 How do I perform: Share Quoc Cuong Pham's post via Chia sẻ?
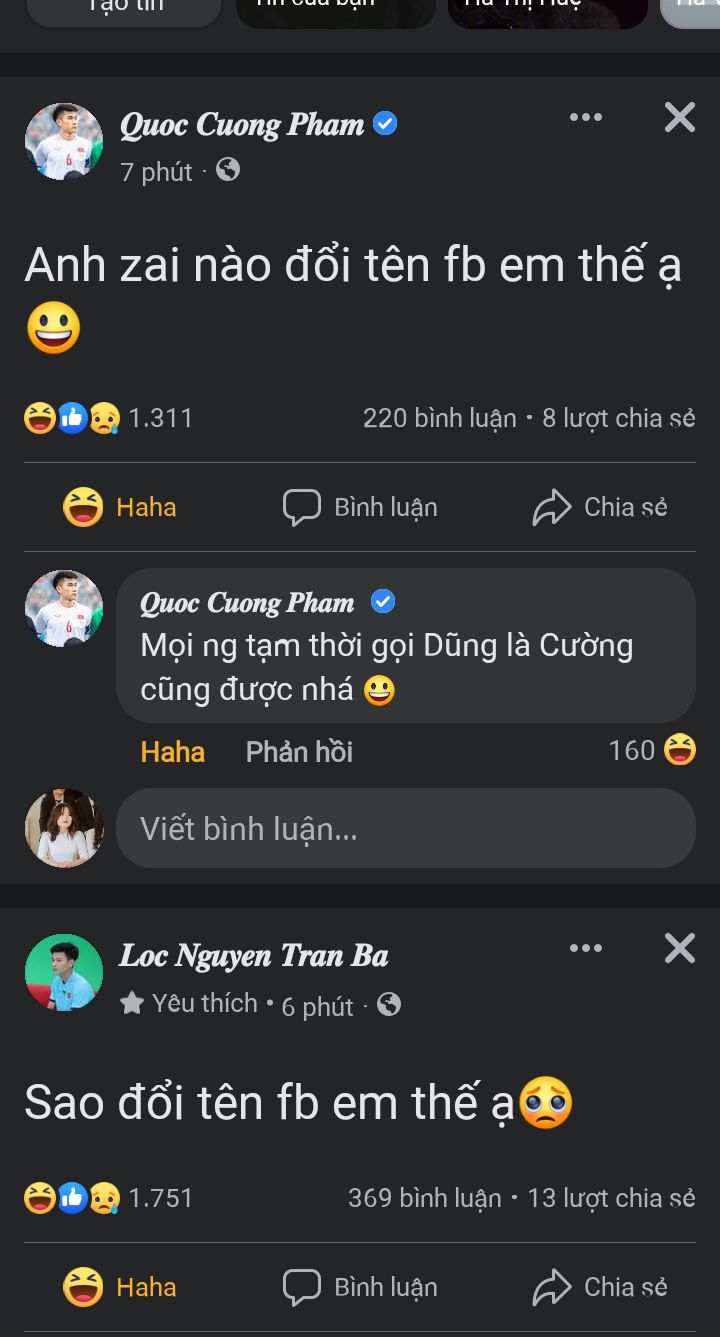(599, 507)
